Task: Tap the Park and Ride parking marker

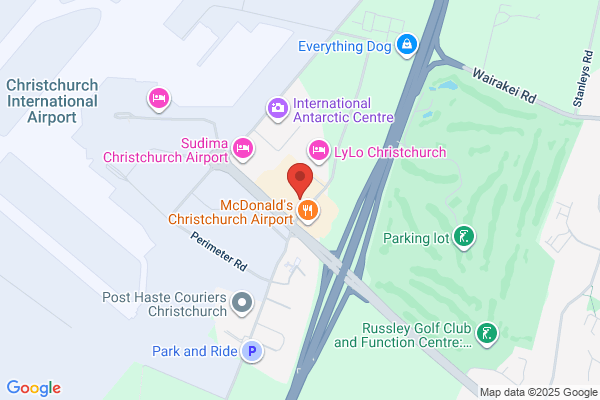Action: (252, 351)
